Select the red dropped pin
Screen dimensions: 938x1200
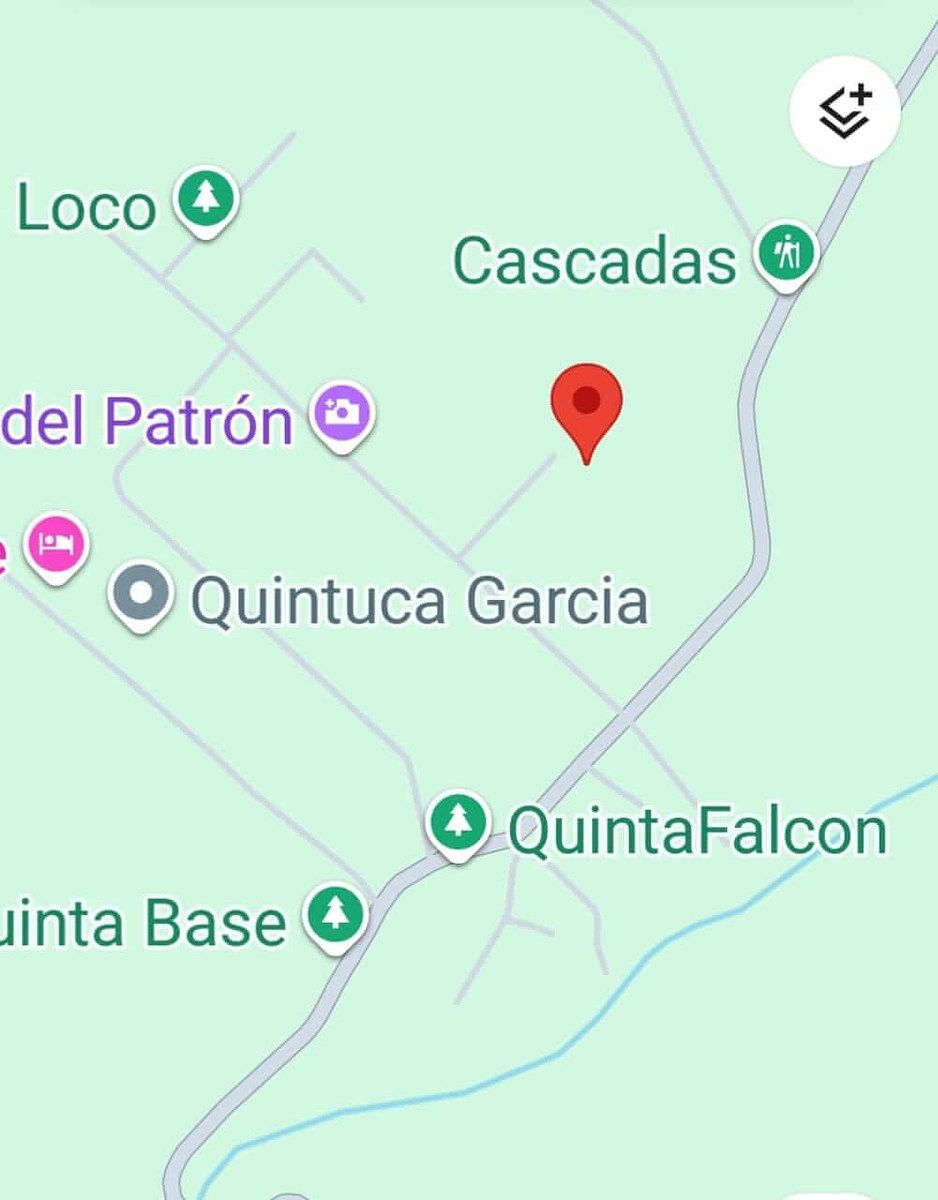pyautogui.click(x=587, y=403)
